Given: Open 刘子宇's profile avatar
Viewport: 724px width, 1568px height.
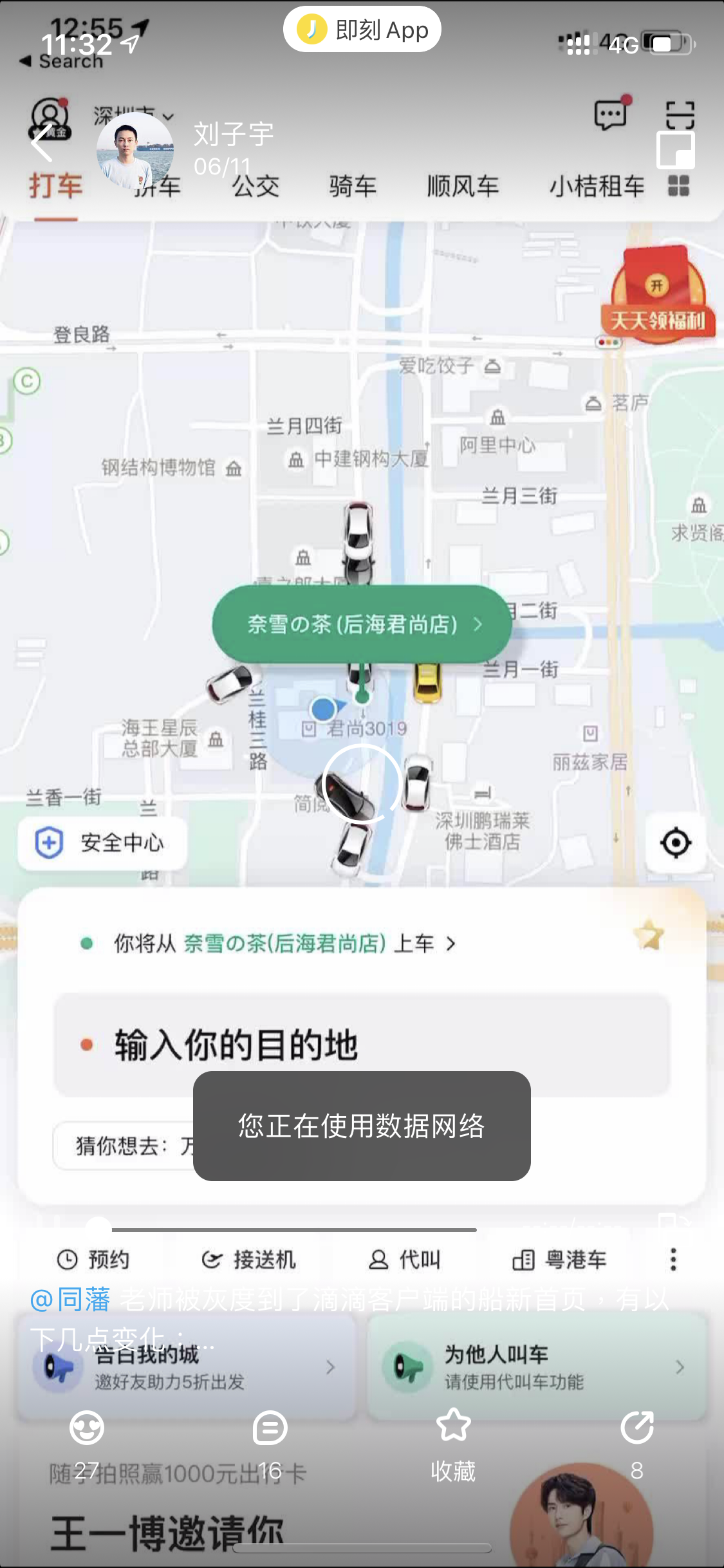Looking at the screenshot, I should pos(135,151).
